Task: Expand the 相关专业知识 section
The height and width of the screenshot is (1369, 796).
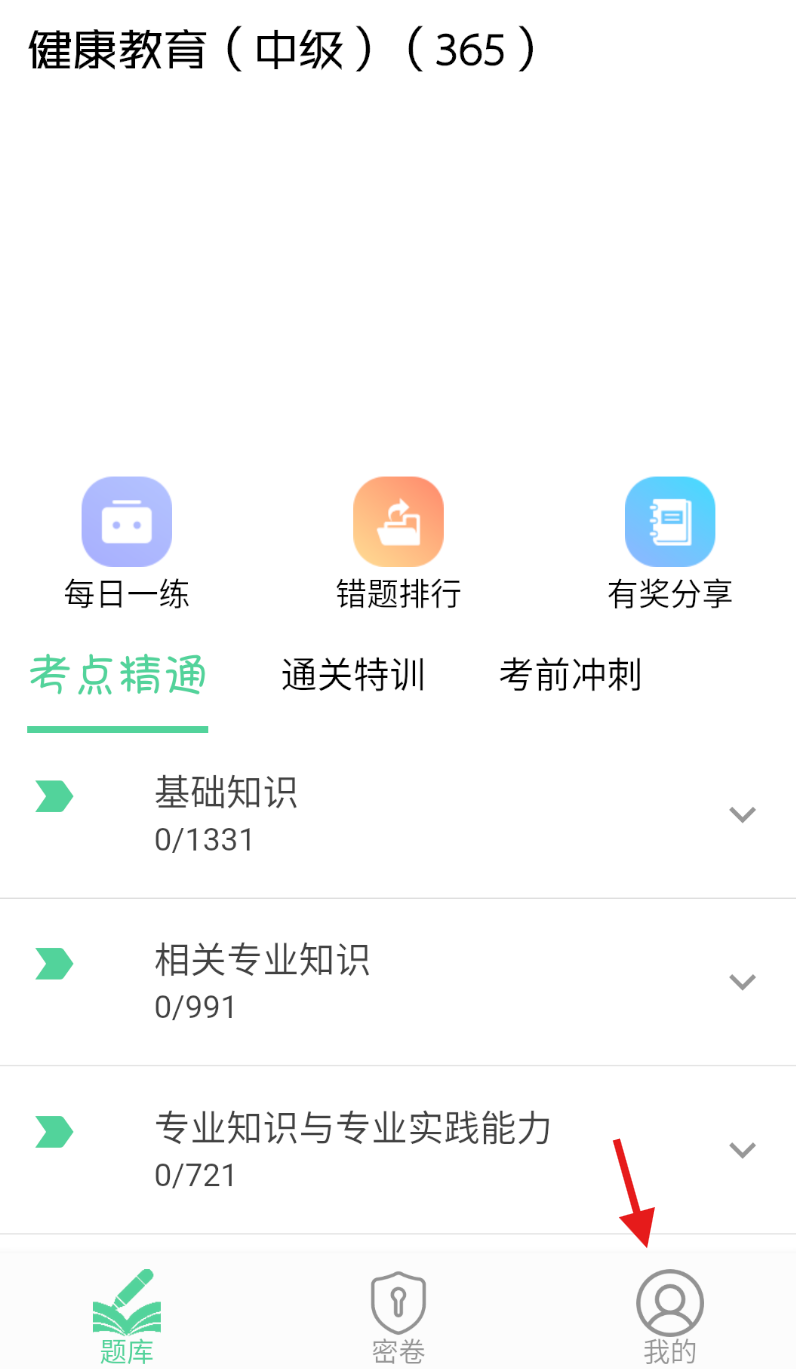Action: click(741, 981)
